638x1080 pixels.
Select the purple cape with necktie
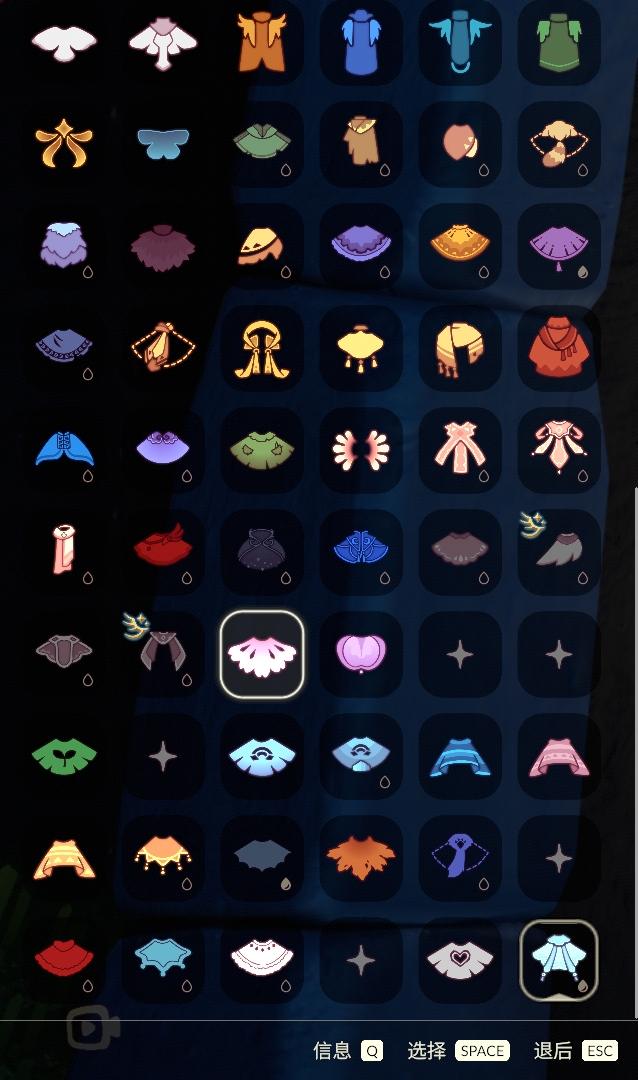pyautogui.click(x=460, y=858)
